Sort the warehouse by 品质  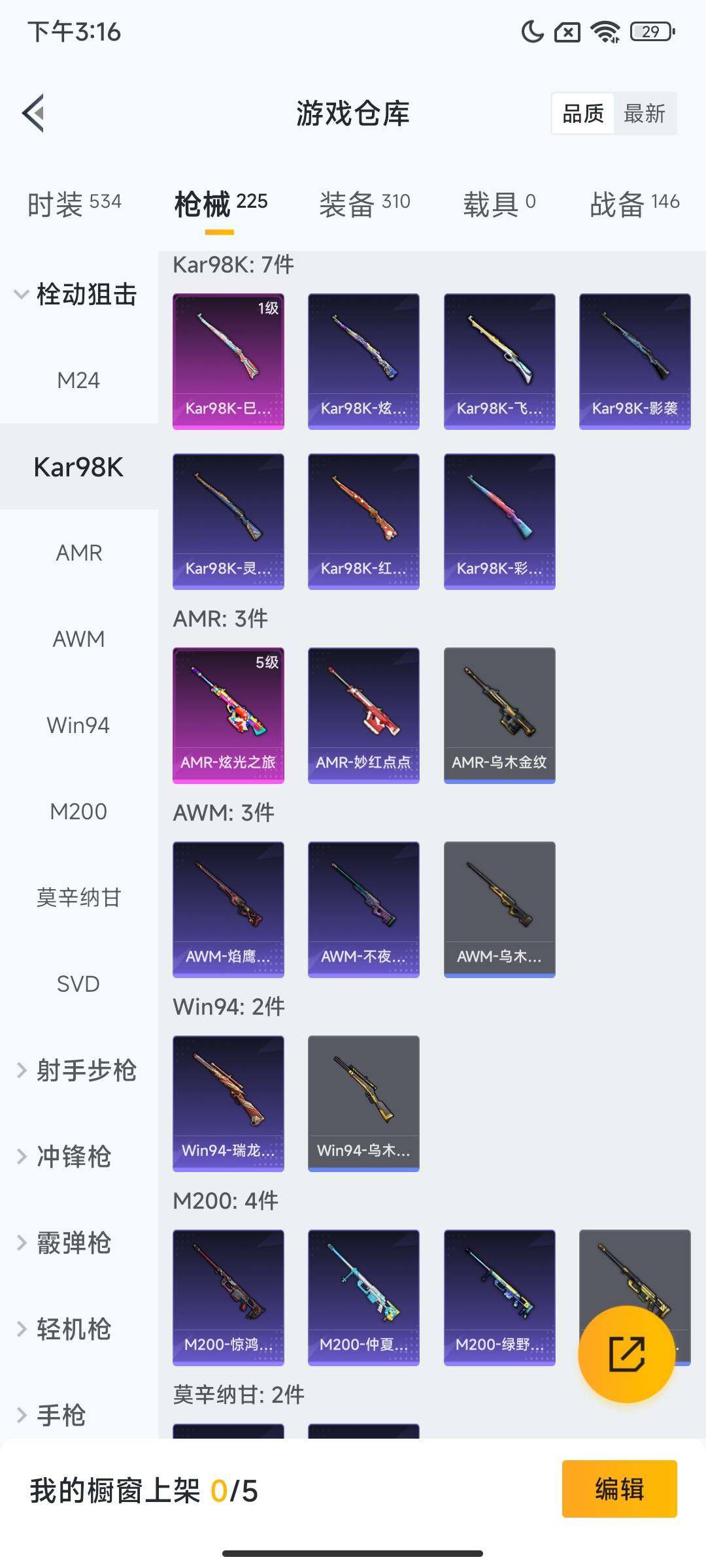(583, 114)
